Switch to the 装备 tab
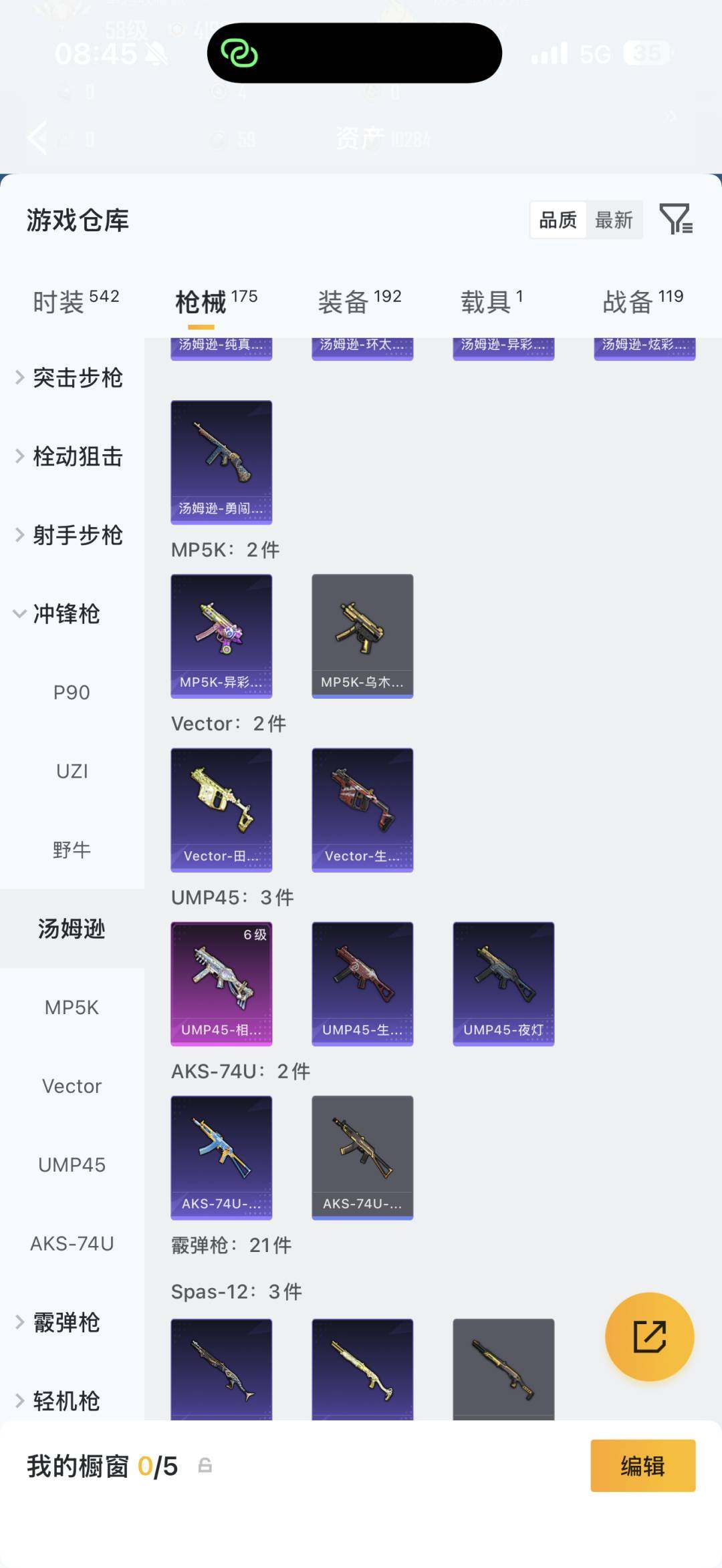 [360, 301]
